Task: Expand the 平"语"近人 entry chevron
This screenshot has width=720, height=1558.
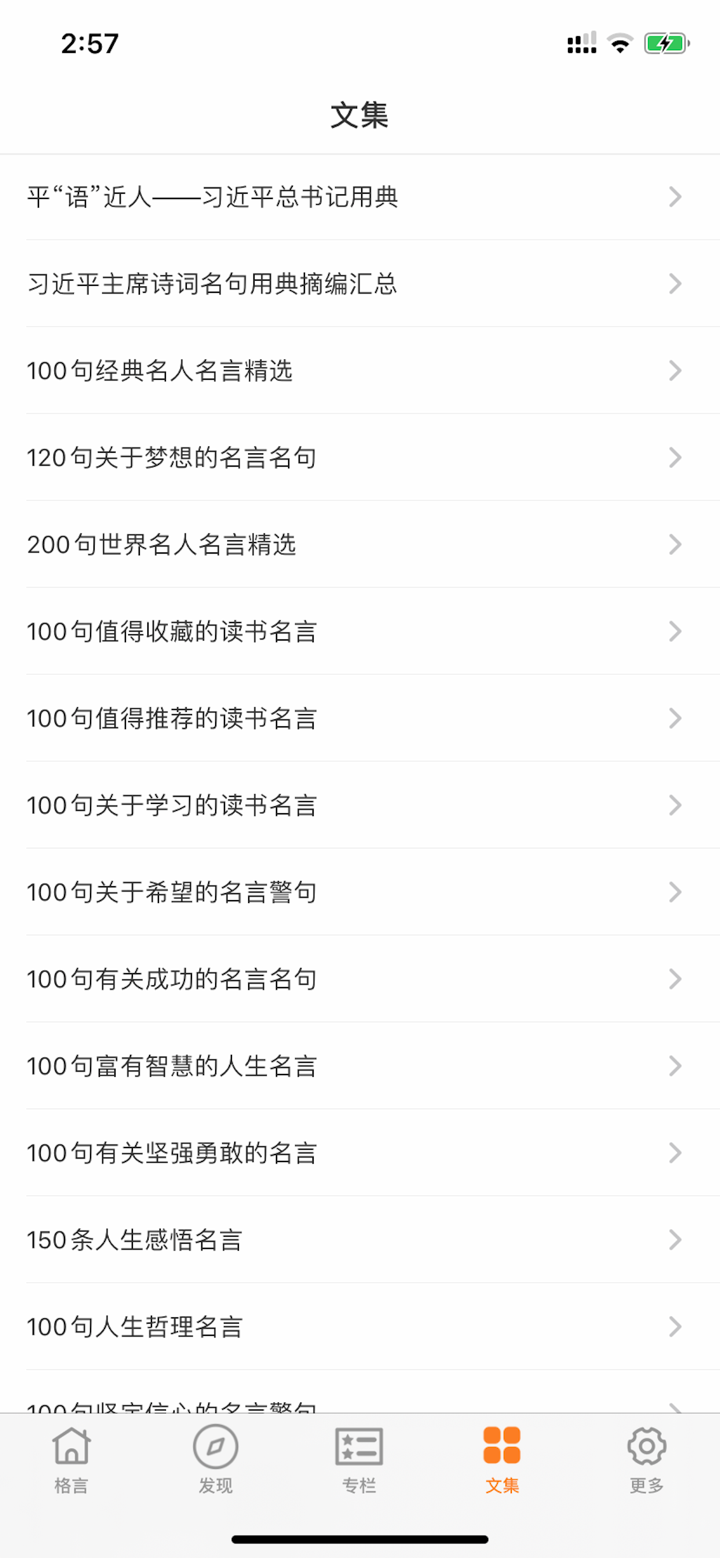Action: pyautogui.click(x=675, y=196)
